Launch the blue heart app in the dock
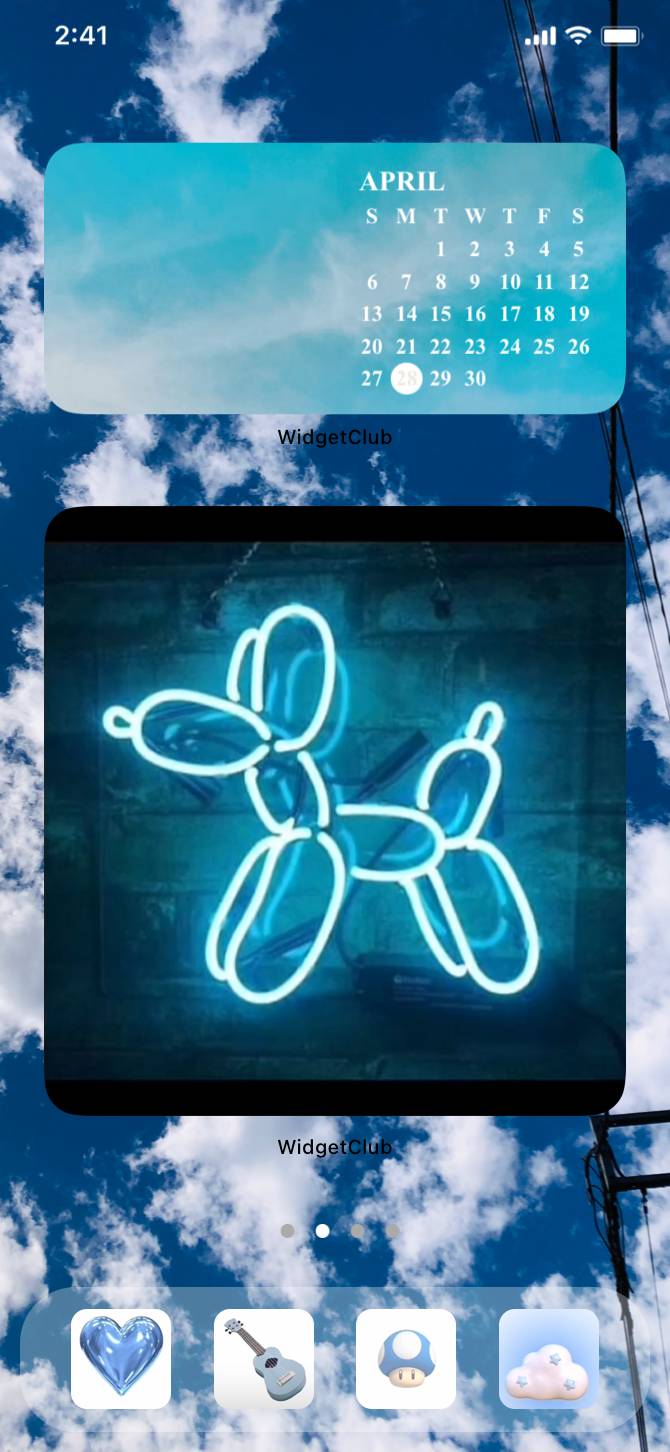The width and height of the screenshot is (670, 1452). (121, 1358)
